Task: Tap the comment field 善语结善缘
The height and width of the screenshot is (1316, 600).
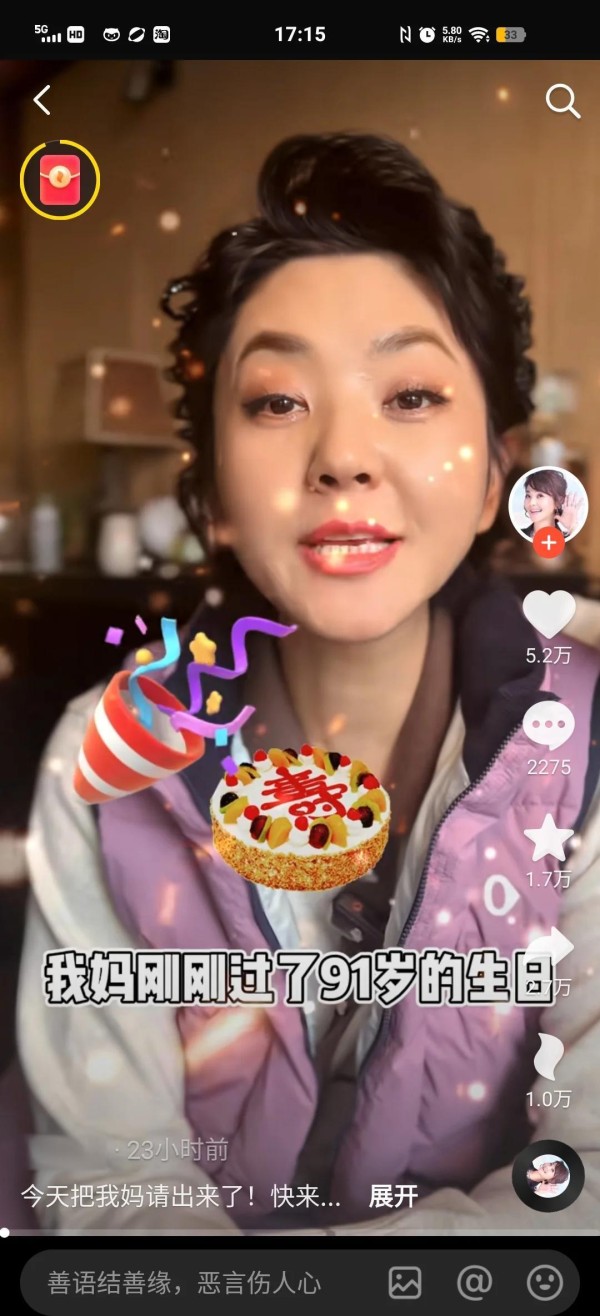Action: (185, 1282)
